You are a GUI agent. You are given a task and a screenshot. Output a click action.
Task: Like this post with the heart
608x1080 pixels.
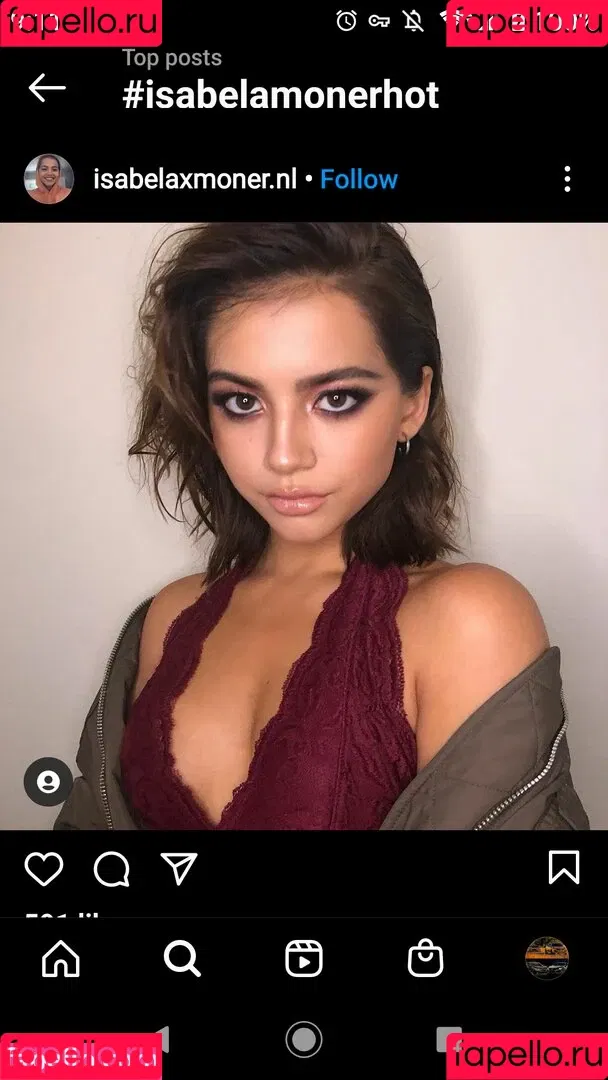point(44,869)
